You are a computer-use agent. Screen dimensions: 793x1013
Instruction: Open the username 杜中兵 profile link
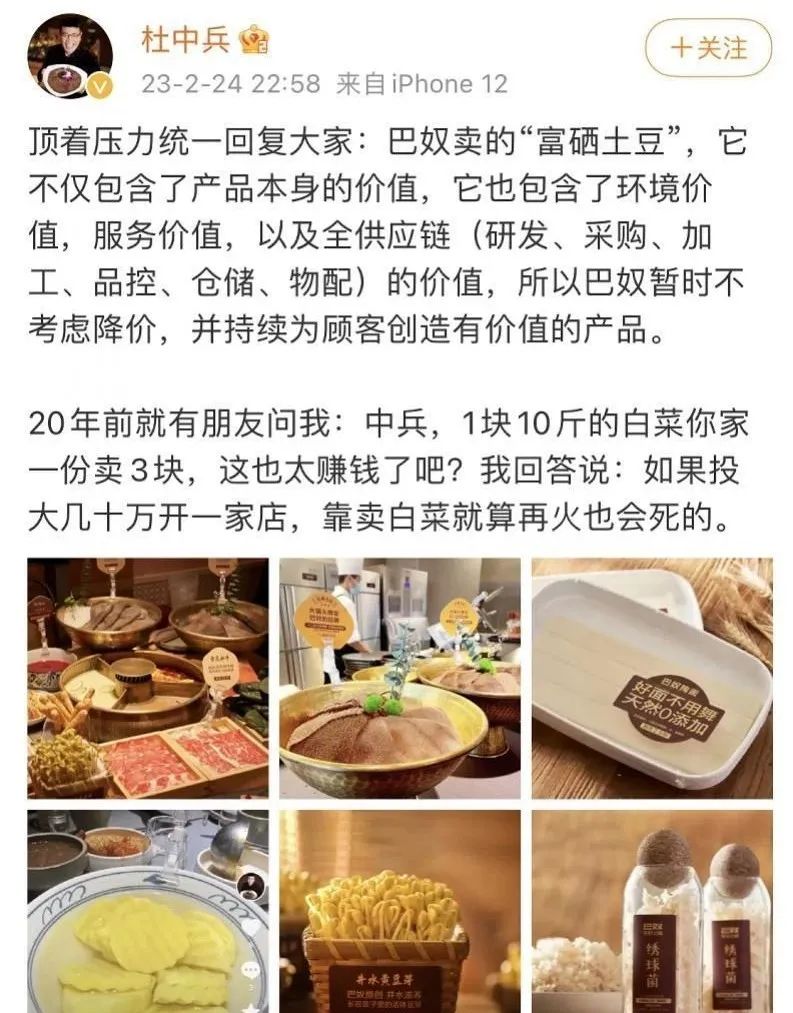pyautogui.click(x=188, y=40)
